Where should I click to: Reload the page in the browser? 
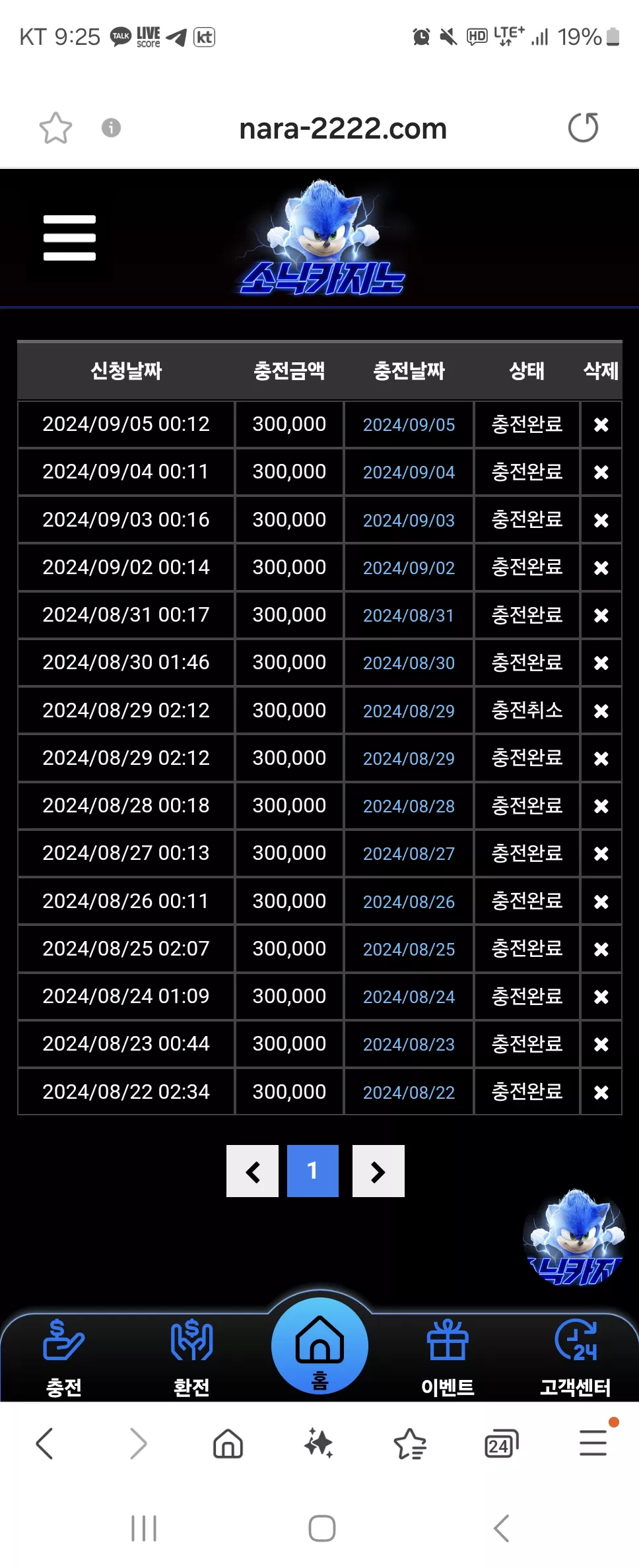583,127
